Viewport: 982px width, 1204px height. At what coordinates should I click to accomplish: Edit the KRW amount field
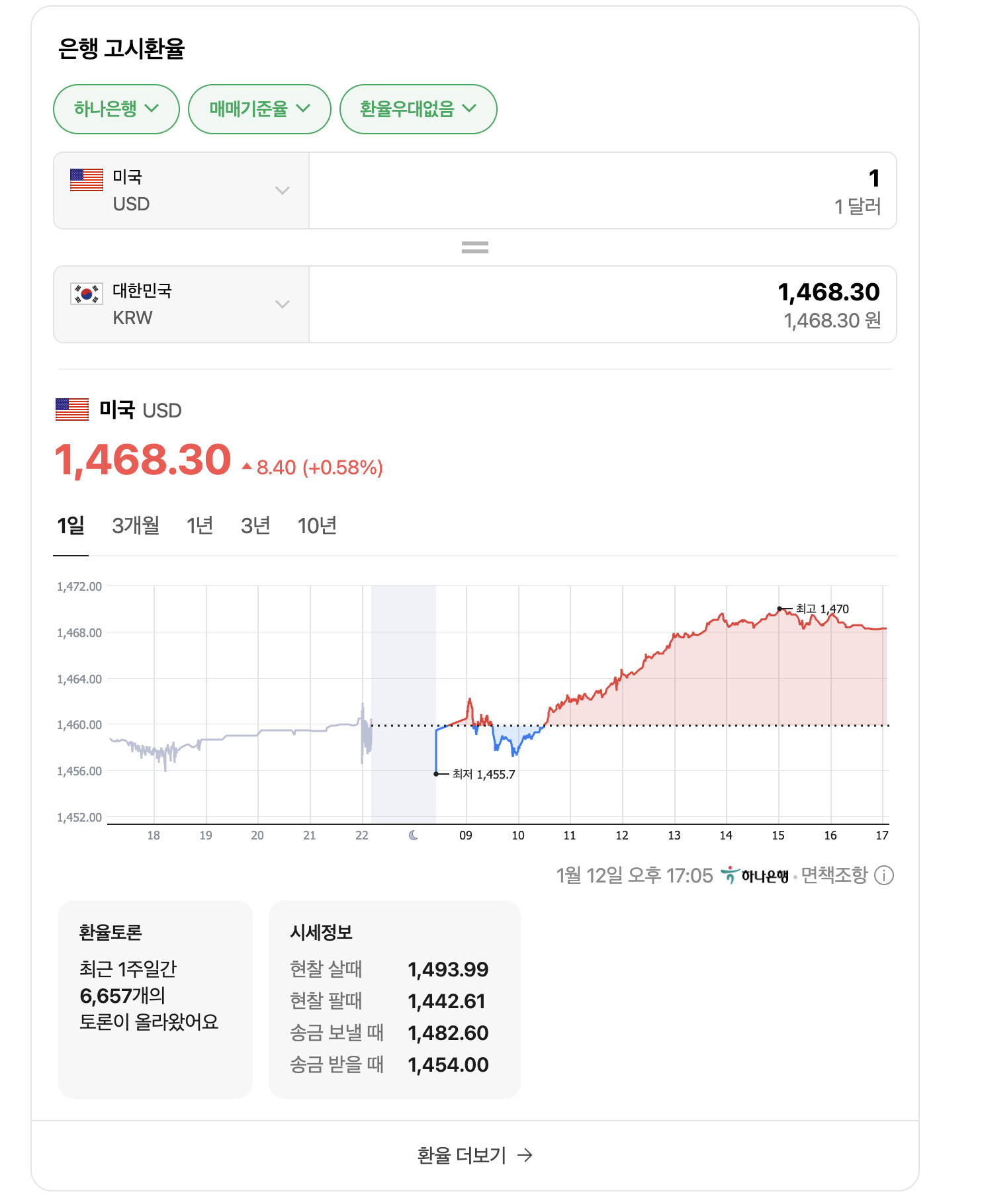pyautogui.click(x=602, y=304)
